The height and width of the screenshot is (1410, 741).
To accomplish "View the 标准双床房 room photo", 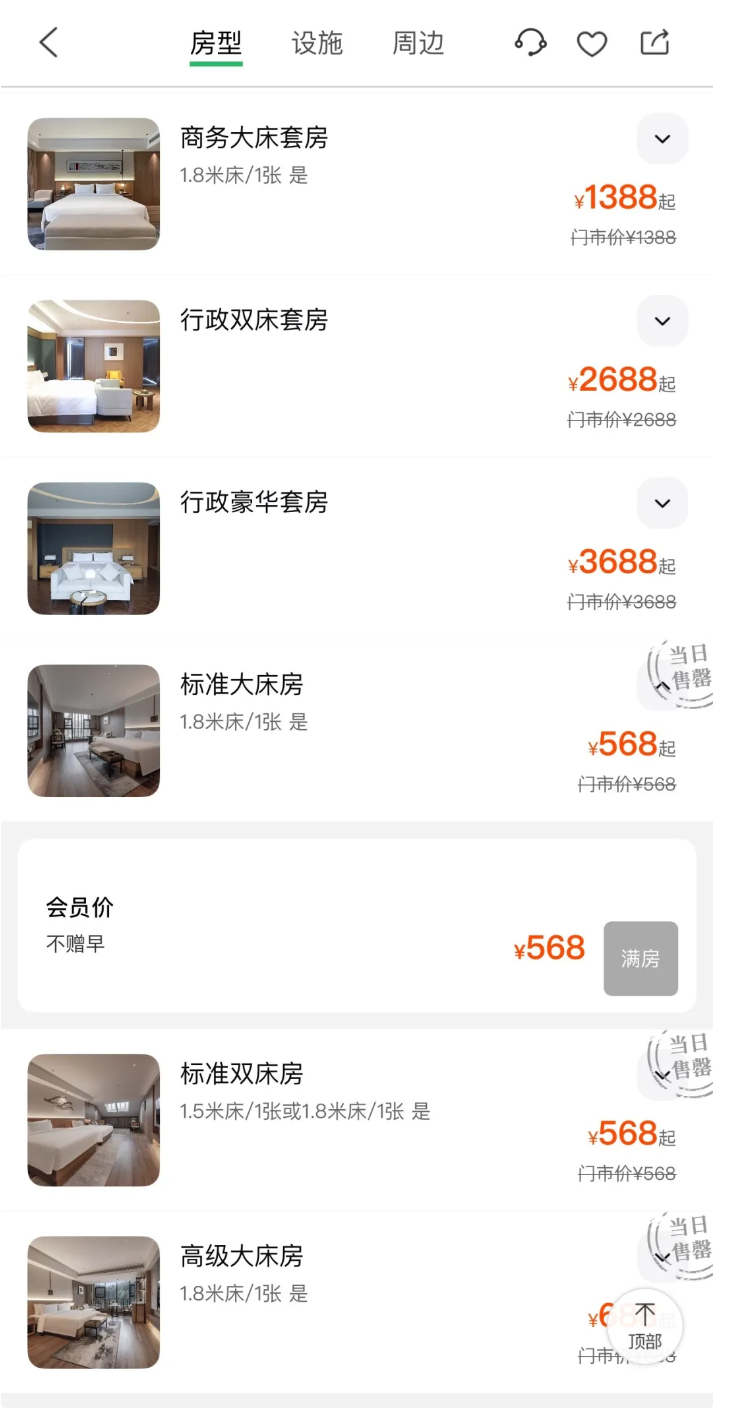I will click(94, 1120).
